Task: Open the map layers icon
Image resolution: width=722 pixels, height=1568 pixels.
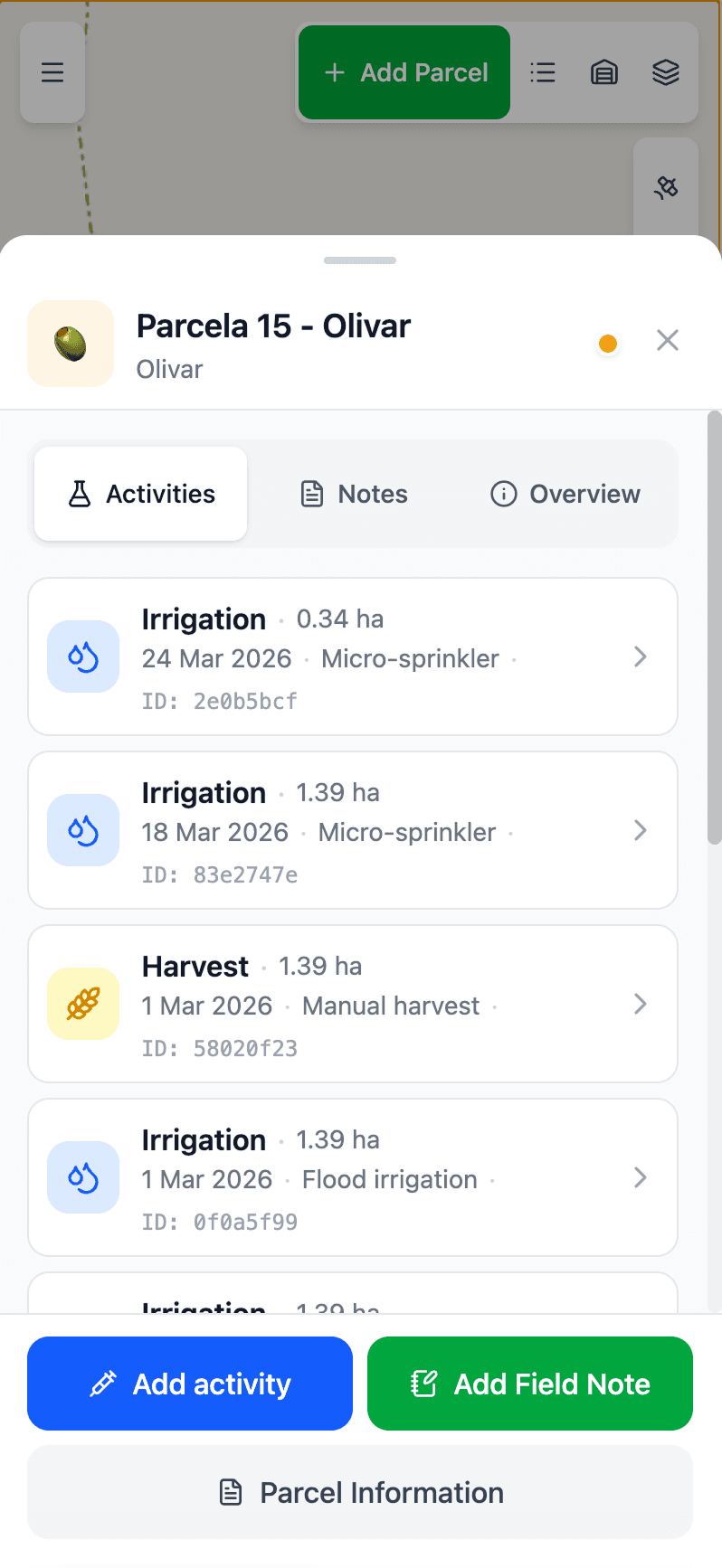Action: tap(666, 72)
